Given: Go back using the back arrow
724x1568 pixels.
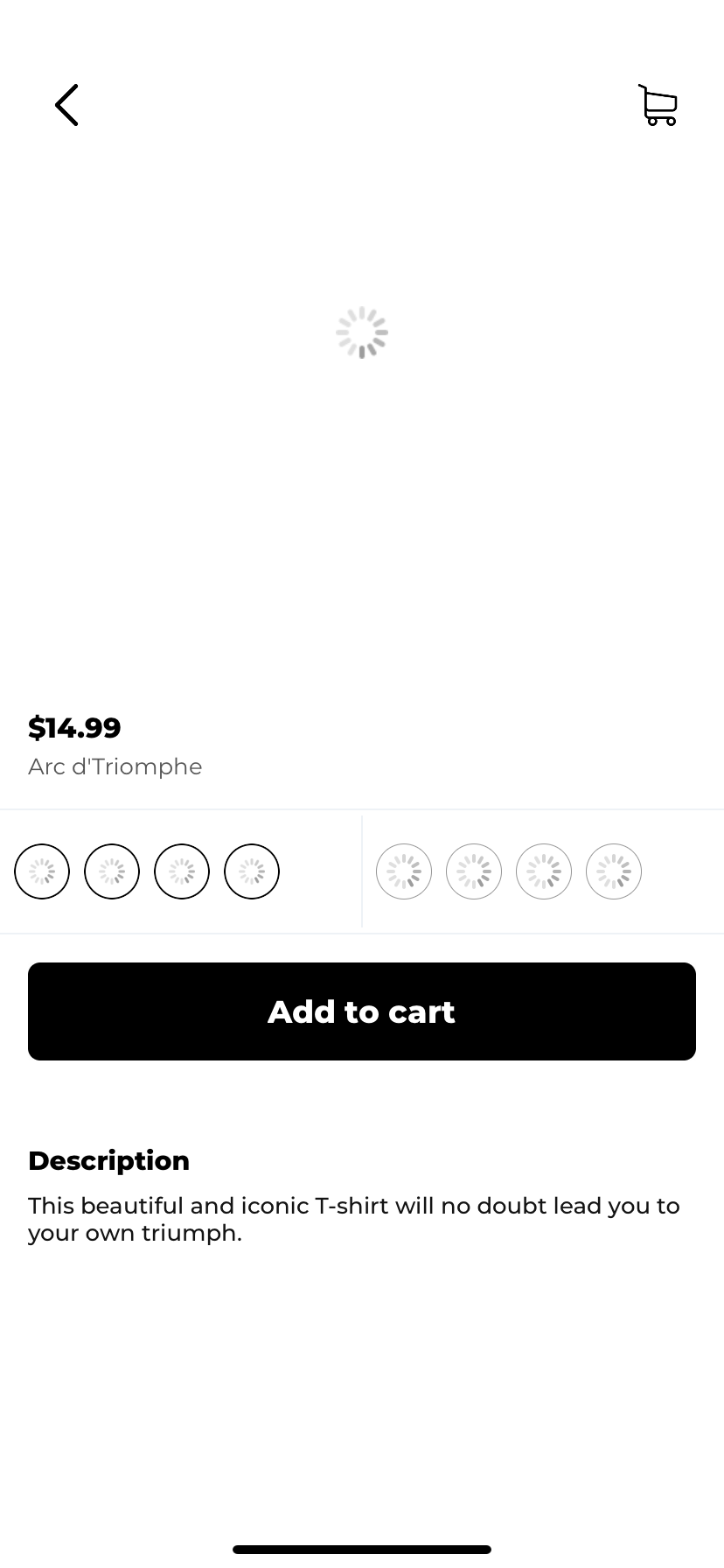Looking at the screenshot, I should pos(66,105).
